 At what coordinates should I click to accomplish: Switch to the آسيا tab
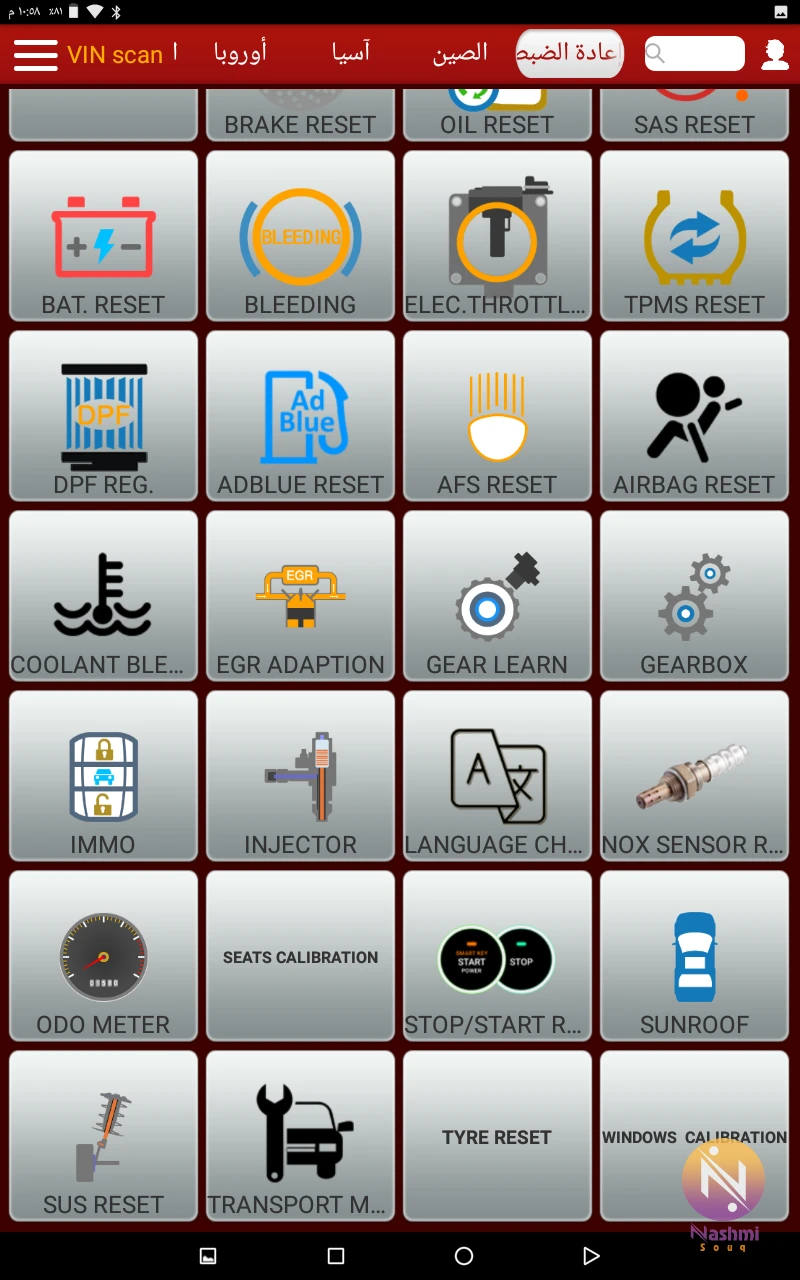(351, 54)
